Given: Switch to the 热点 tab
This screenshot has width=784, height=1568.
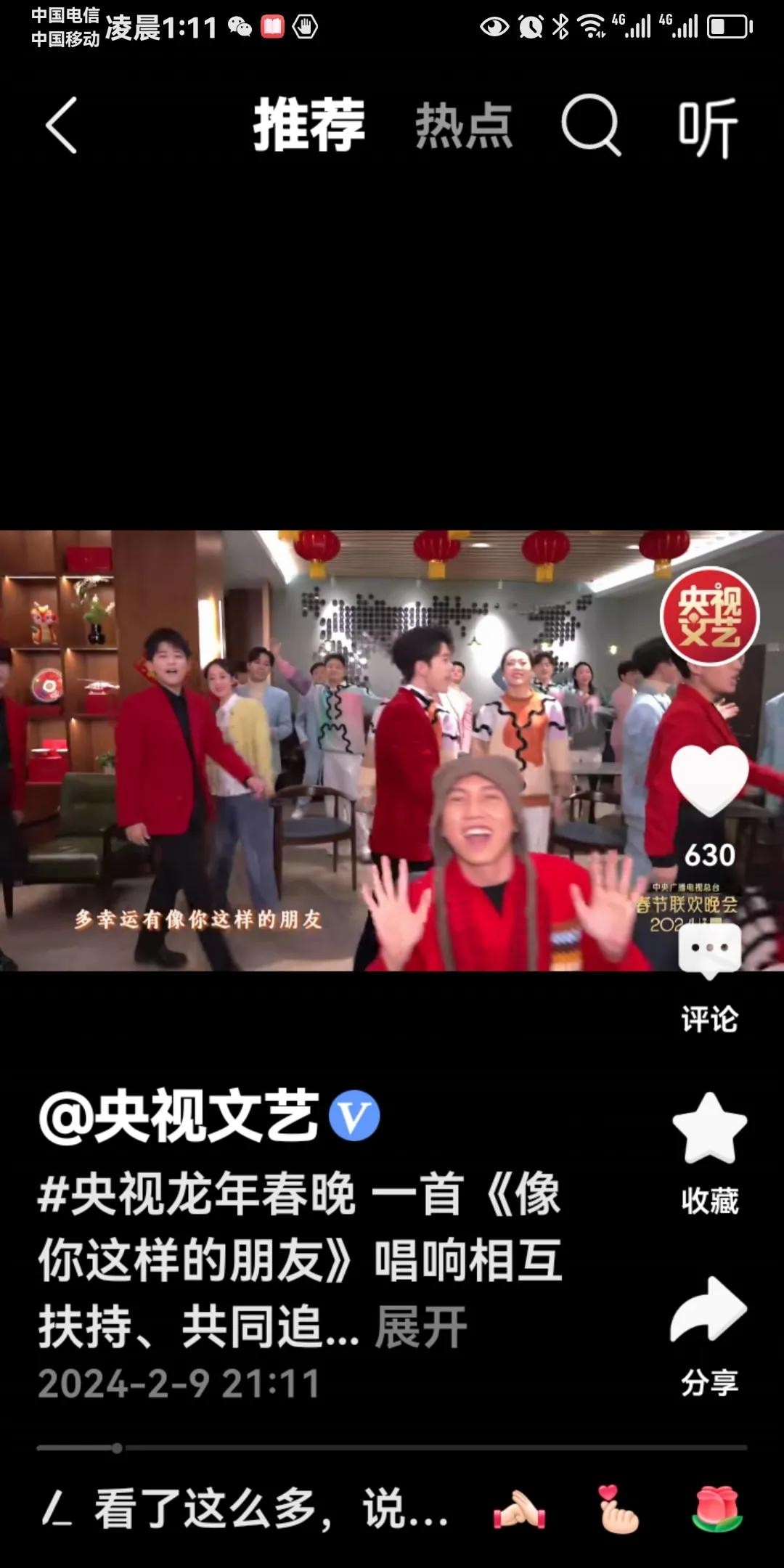Looking at the screenshot, I should pos(464,126).
